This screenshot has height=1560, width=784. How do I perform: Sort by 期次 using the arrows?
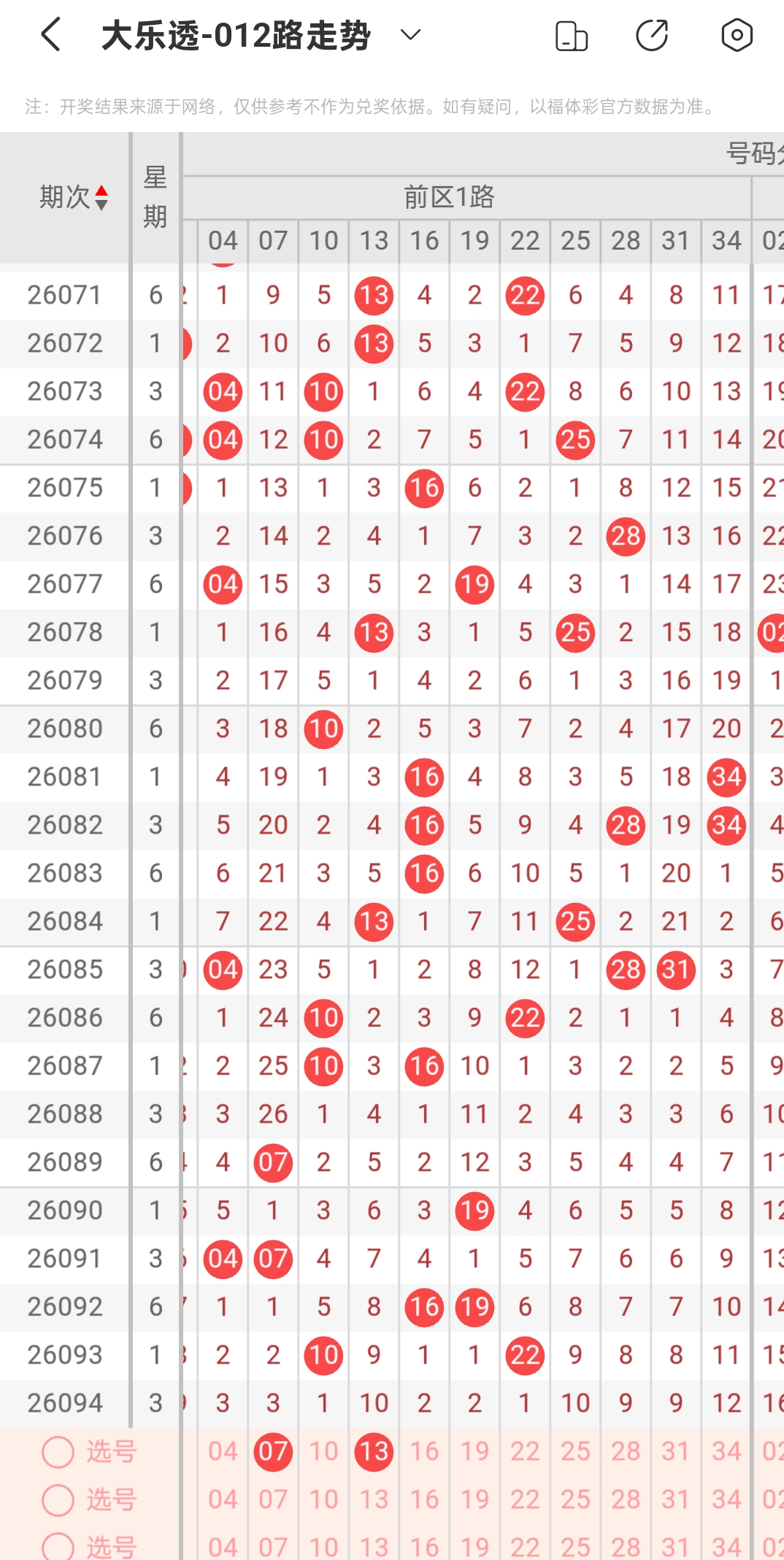point(102,197)
